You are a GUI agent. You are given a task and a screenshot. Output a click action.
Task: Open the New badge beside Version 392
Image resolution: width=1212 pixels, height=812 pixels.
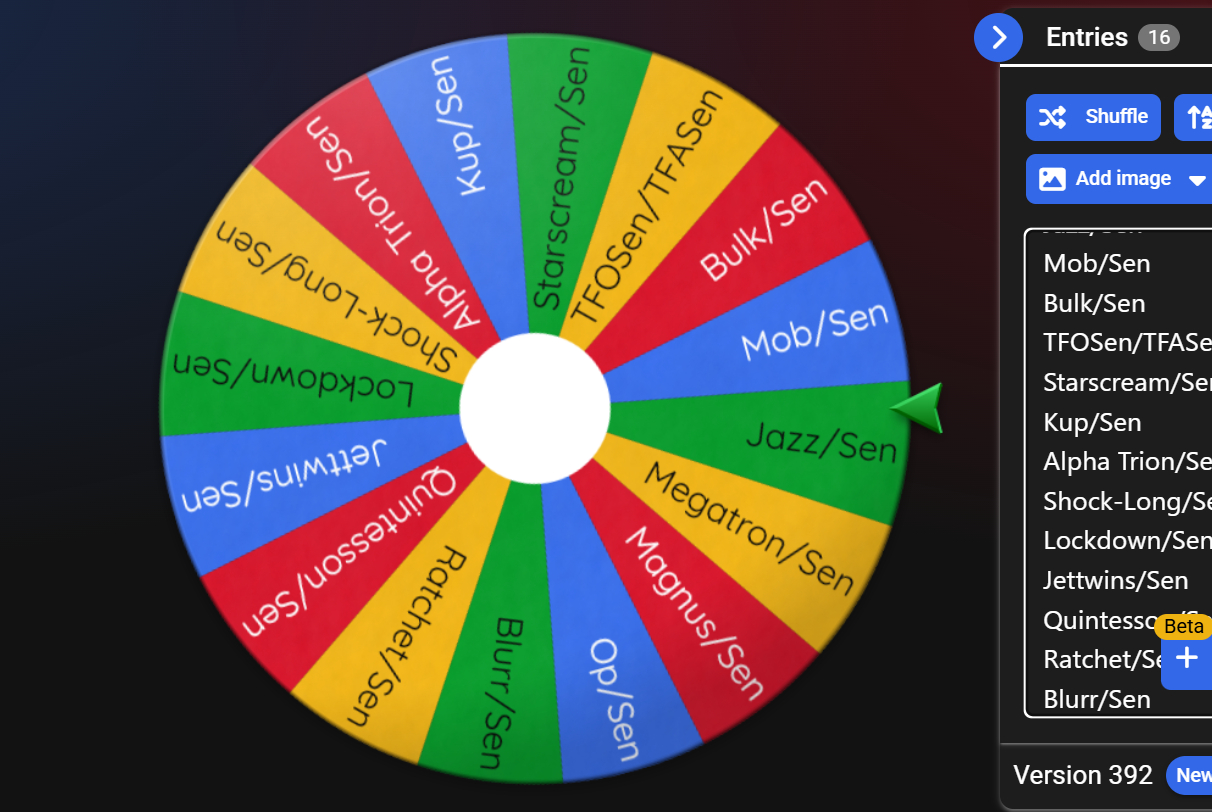coord(1192,775)
